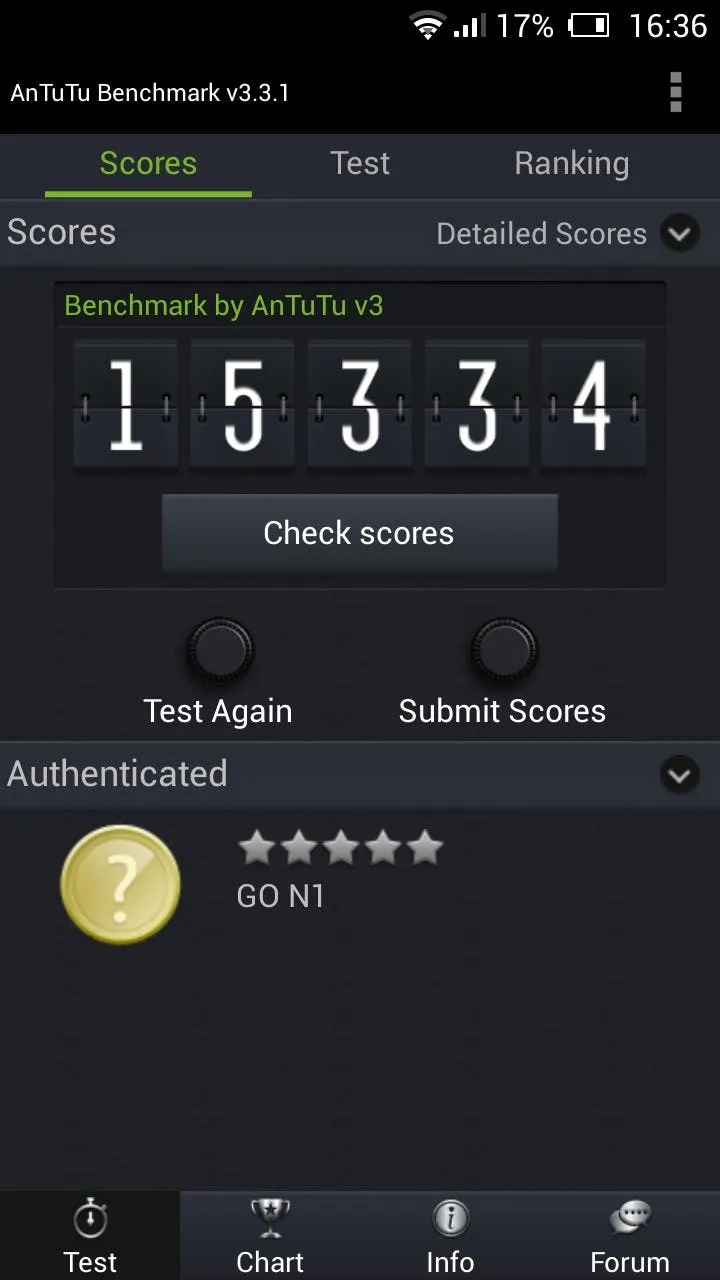Tap the question mark medal badge
Image resolution: width=720 pixels, height=1280 pixels.
(120, 886)
